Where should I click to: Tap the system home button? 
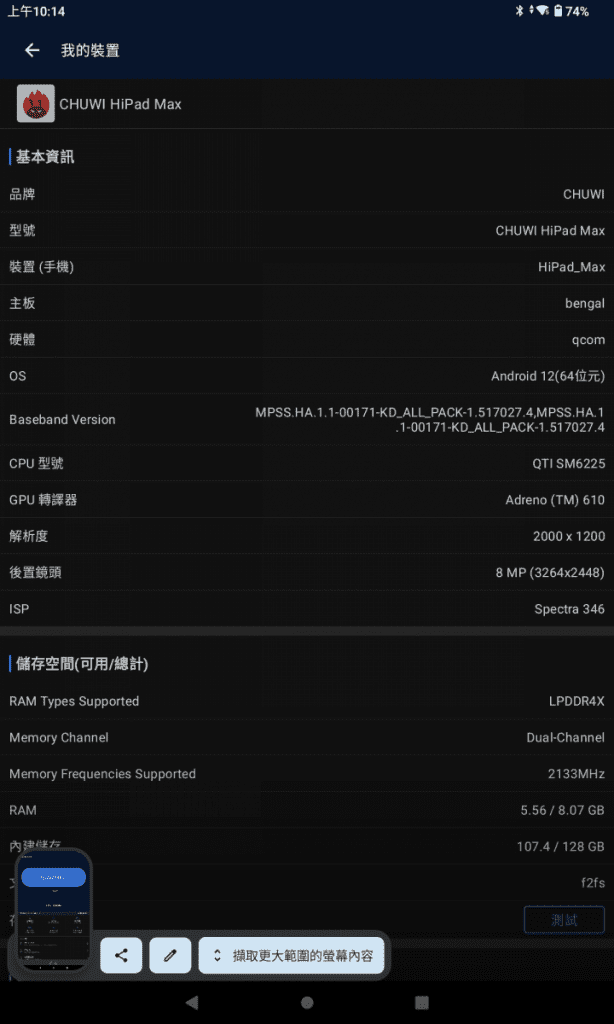307,1002
